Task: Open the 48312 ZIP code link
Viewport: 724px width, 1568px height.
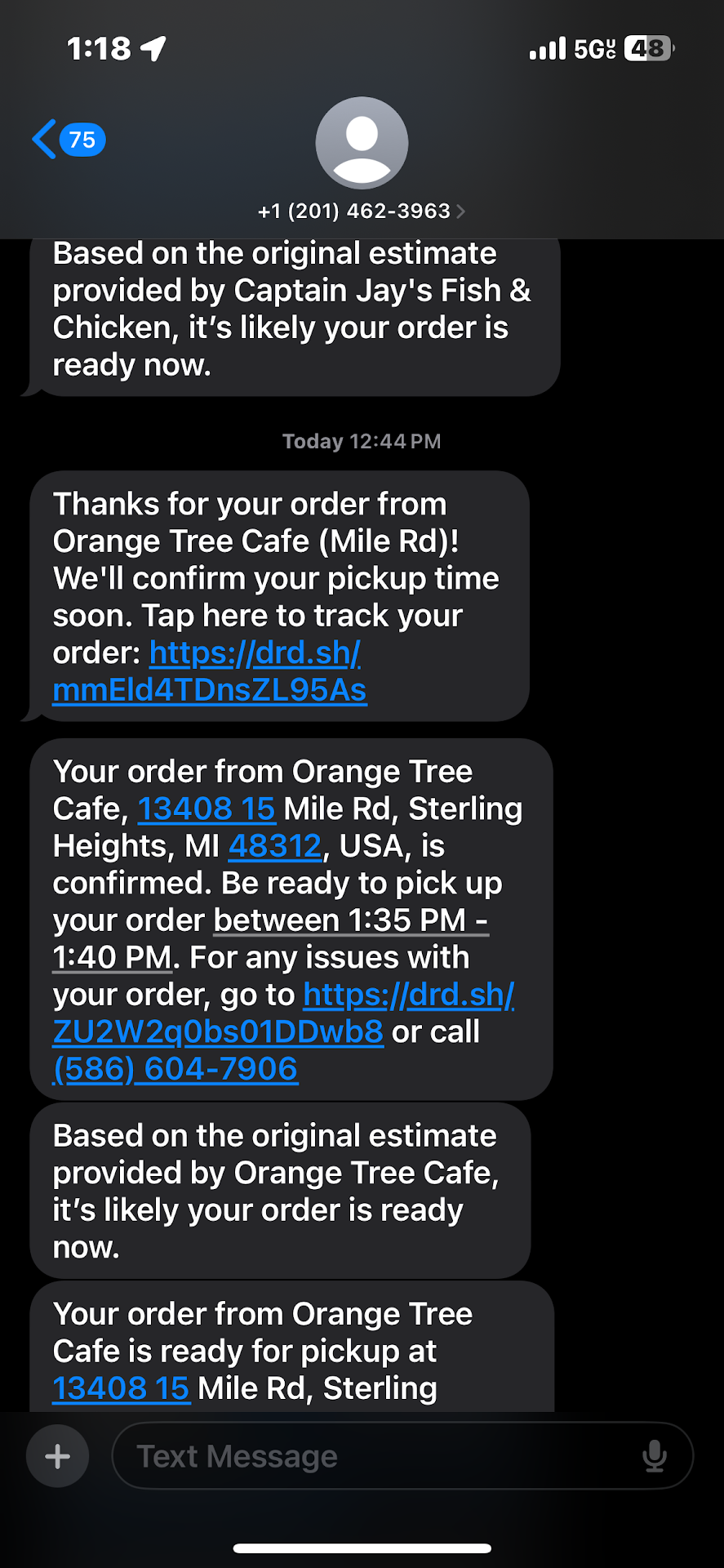Action: tap(275, 846)
